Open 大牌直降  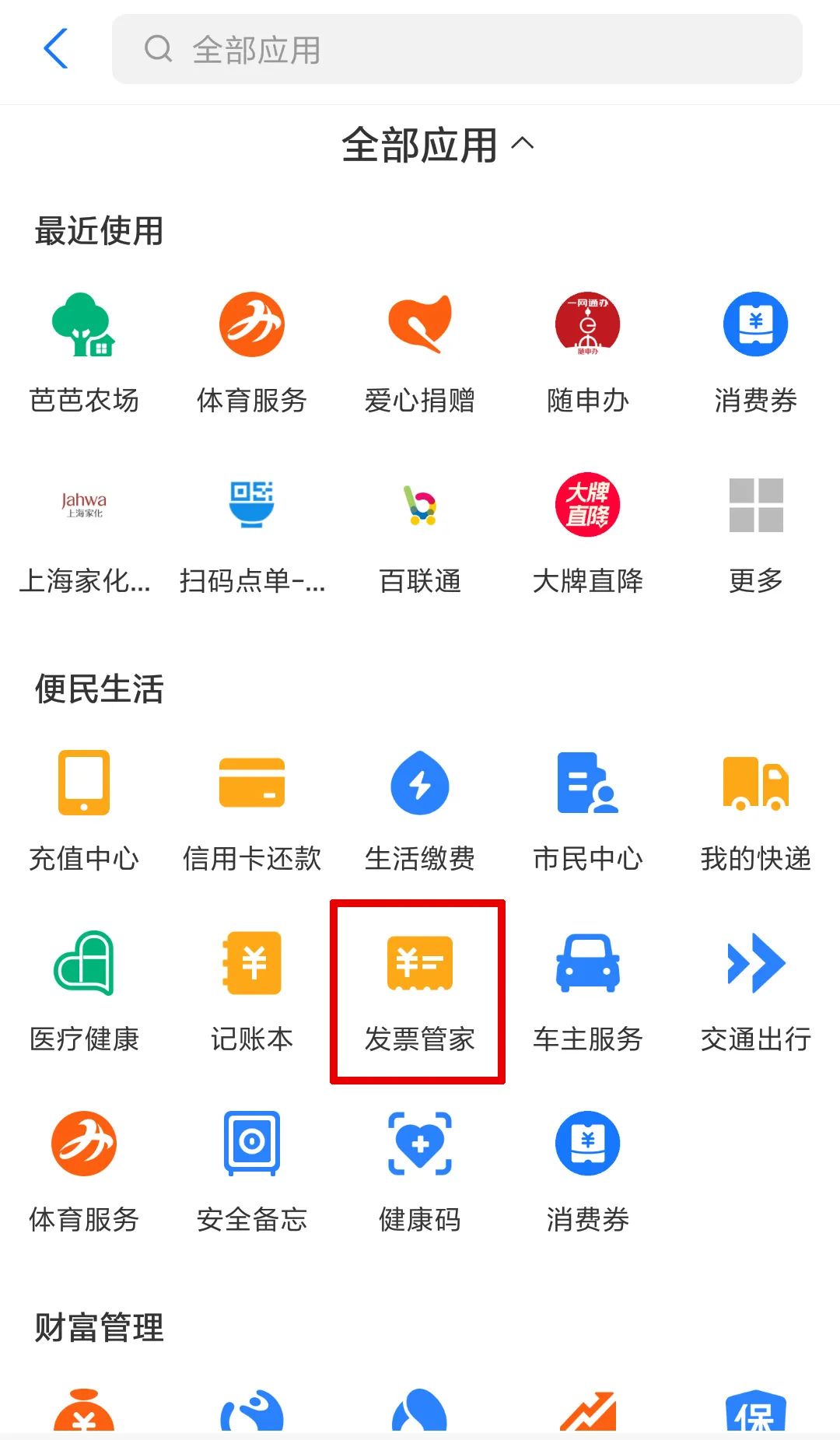tap(588, 534)
